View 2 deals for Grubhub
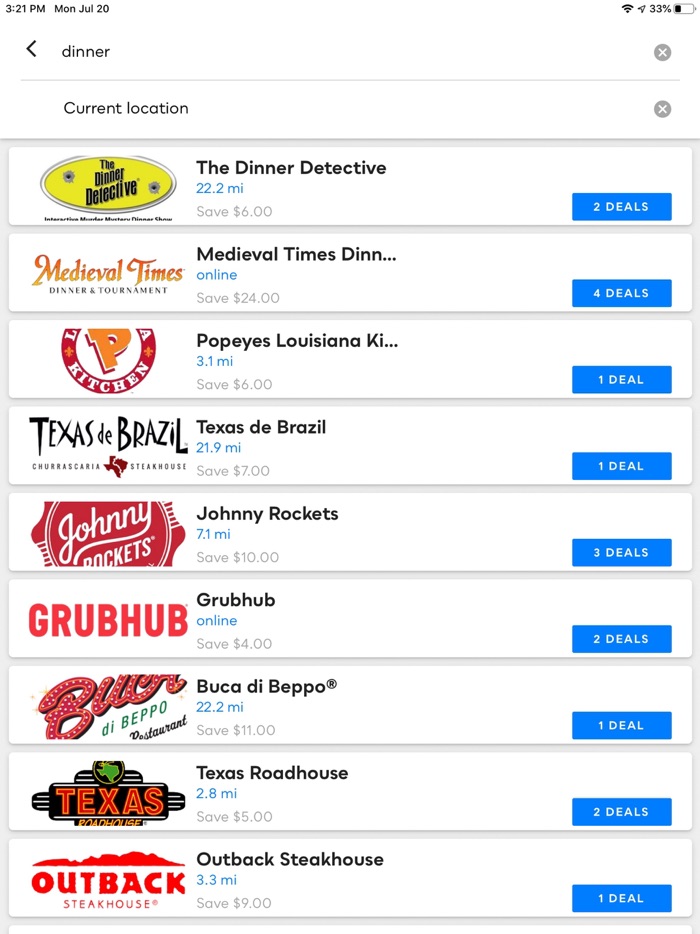This screenshot has height=934, width=700. [621, 639]
